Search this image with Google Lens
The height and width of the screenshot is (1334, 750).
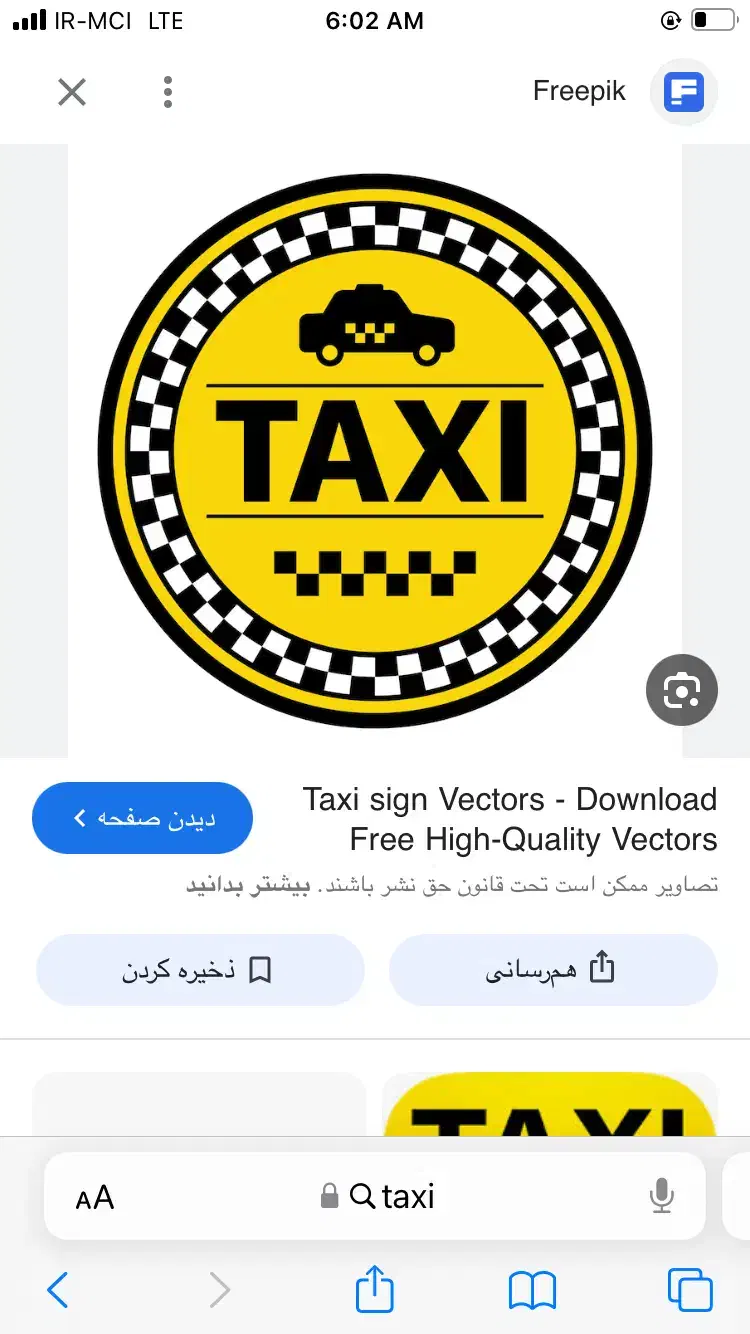click(682, 690)
